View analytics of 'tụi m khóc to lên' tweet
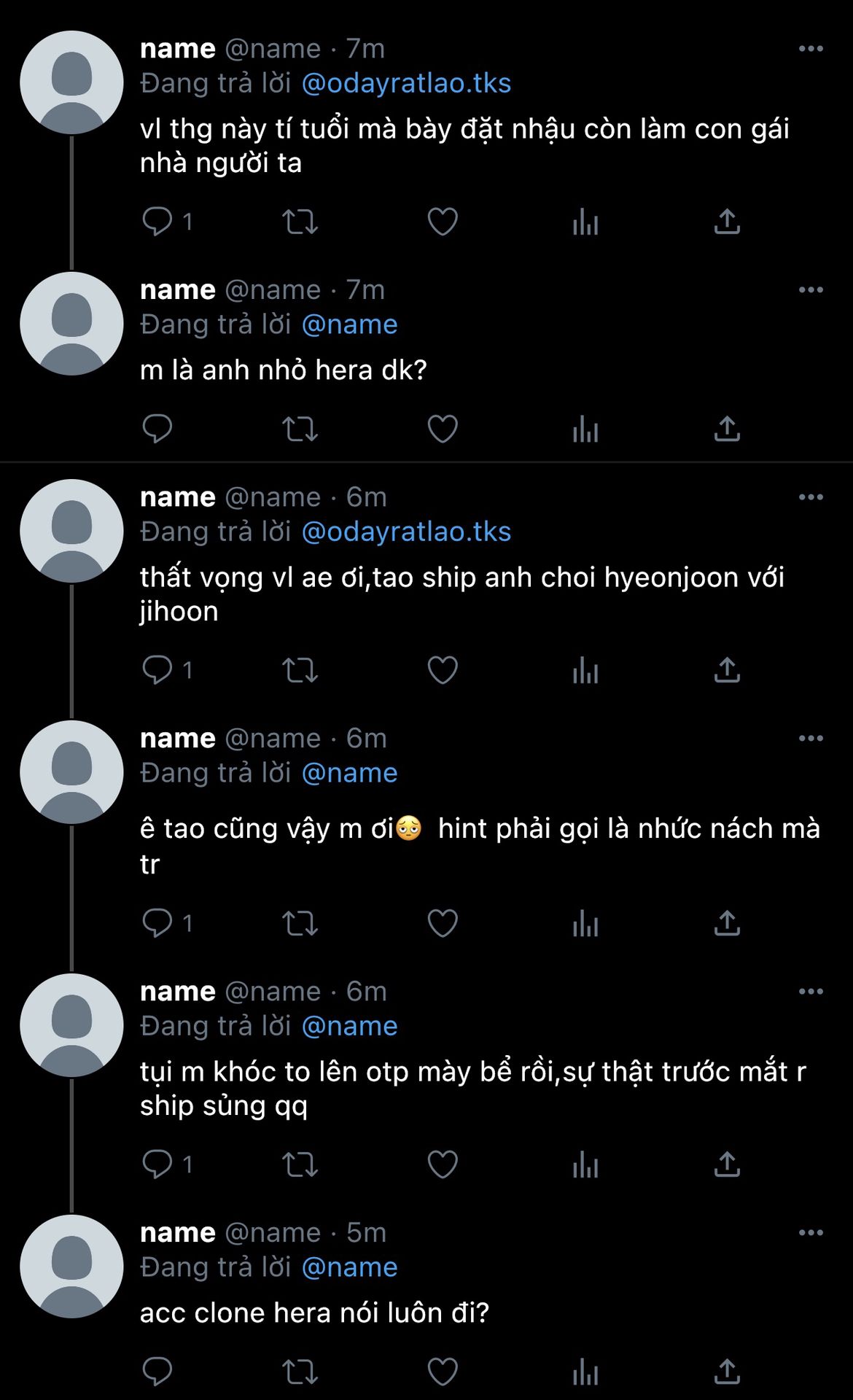The height and width of the screenshot is (1400, 853). [x=585, y=1164]
